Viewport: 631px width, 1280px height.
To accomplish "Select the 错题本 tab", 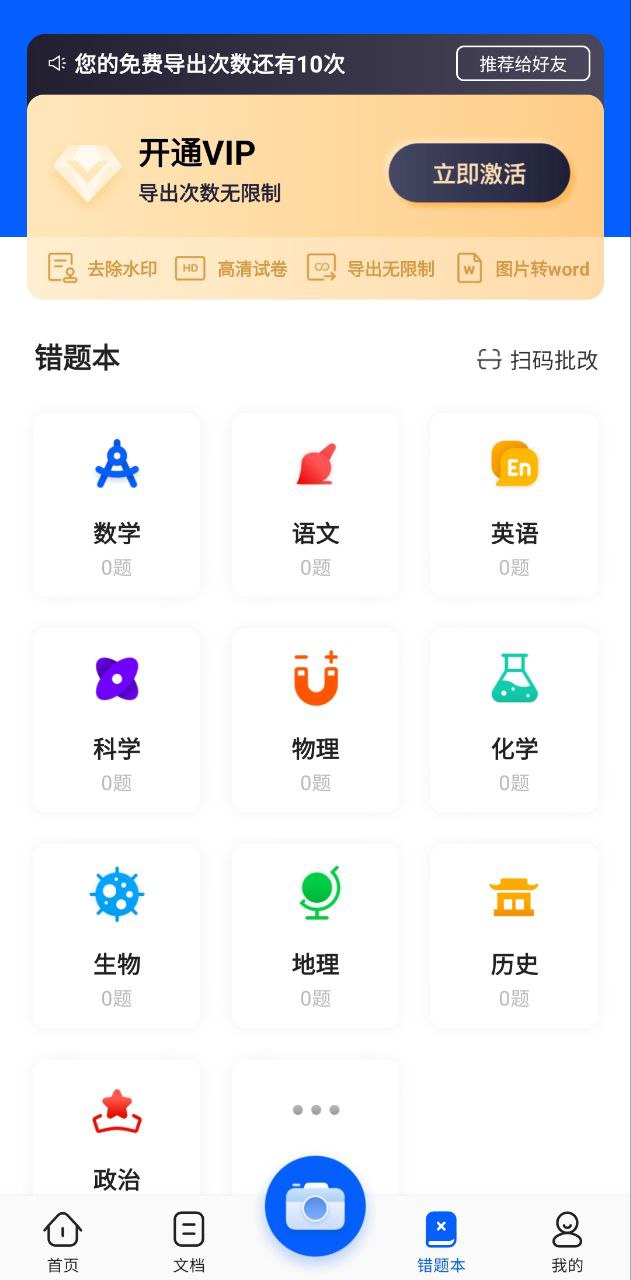I will pos(441,1242).
